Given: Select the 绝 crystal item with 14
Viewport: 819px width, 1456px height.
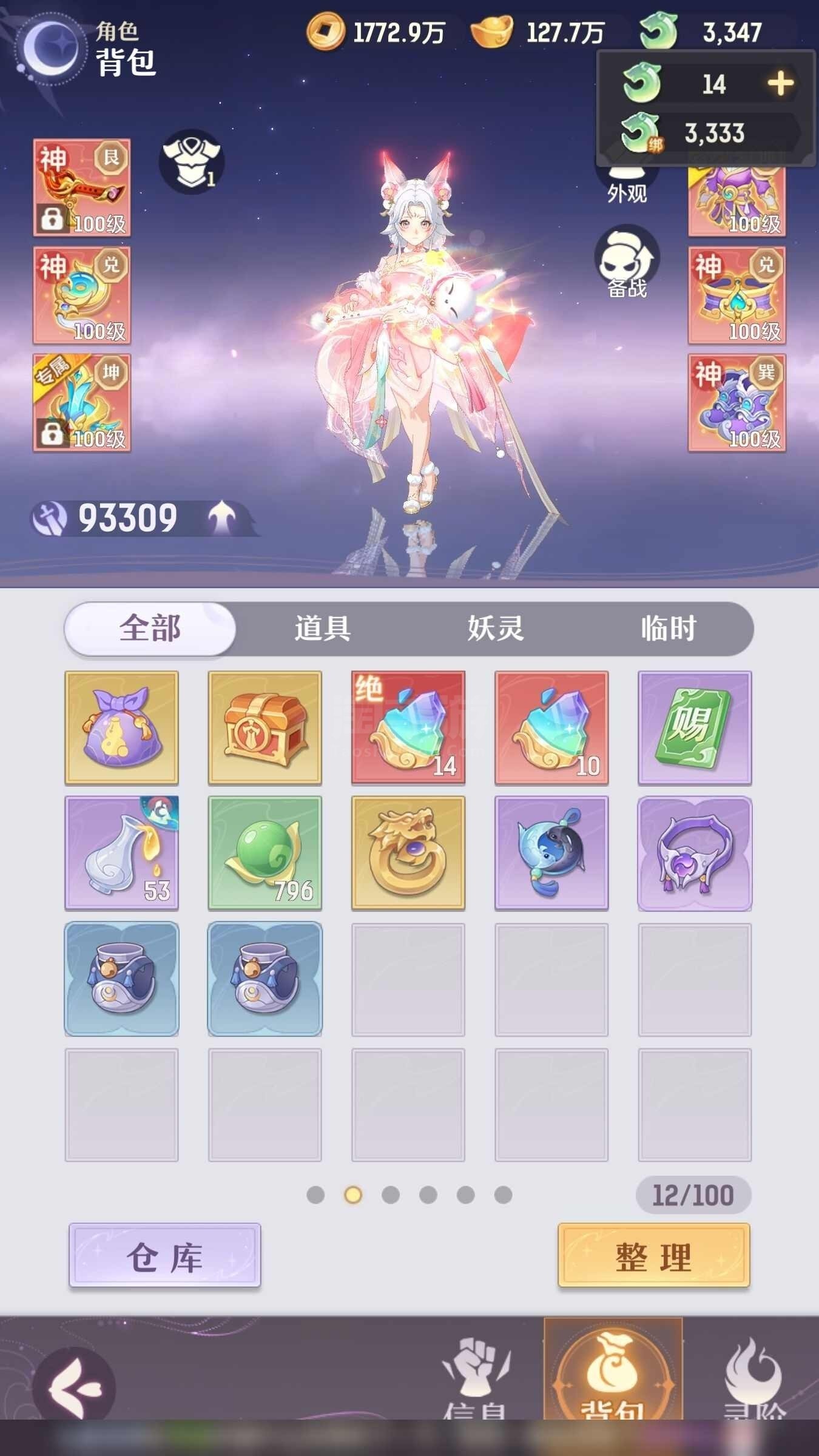Looking at the screenshot, I should pyautogui.click(x=408, y=728).
